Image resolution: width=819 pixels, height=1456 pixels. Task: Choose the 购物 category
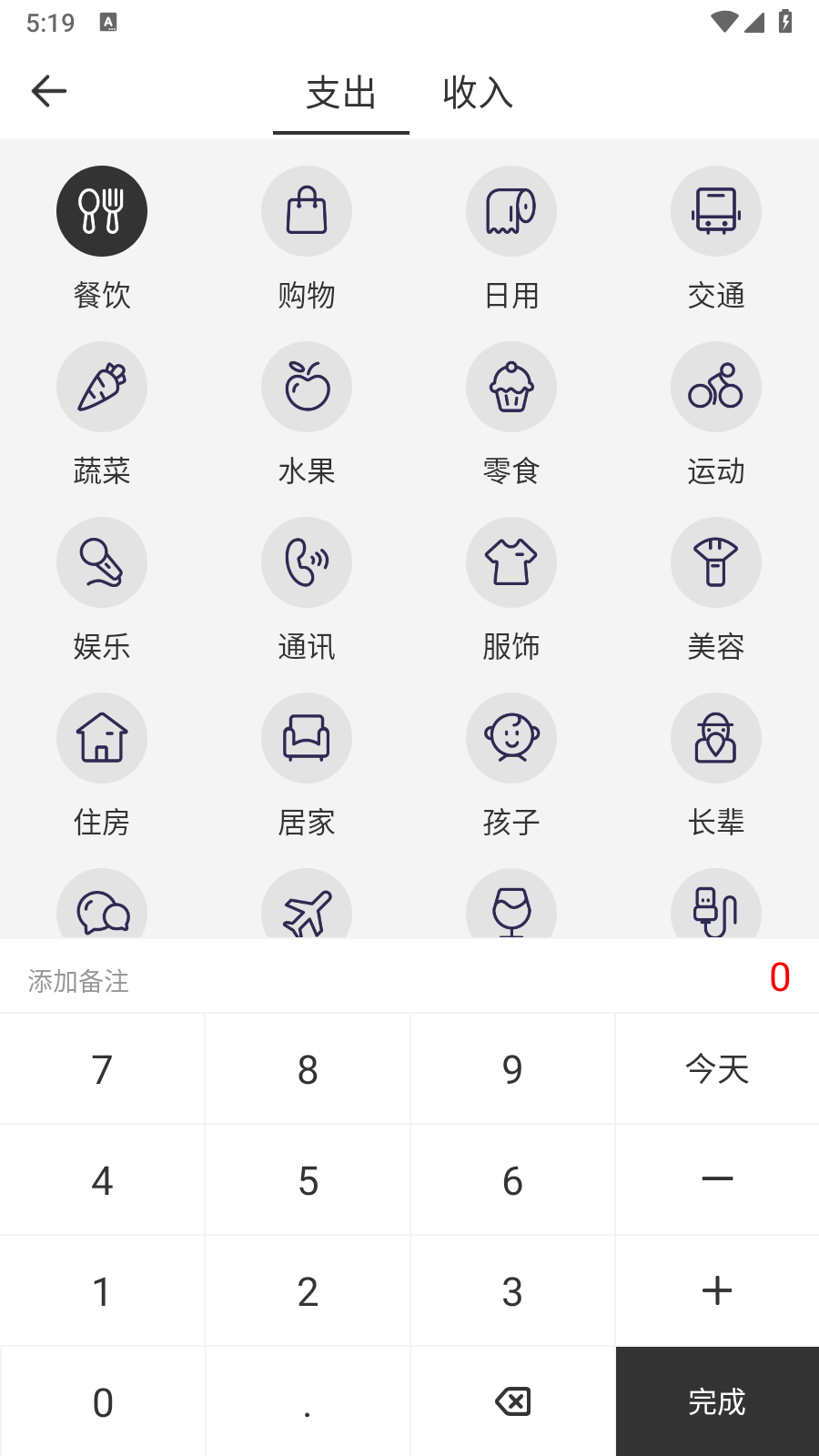click(x=307, y=212)
